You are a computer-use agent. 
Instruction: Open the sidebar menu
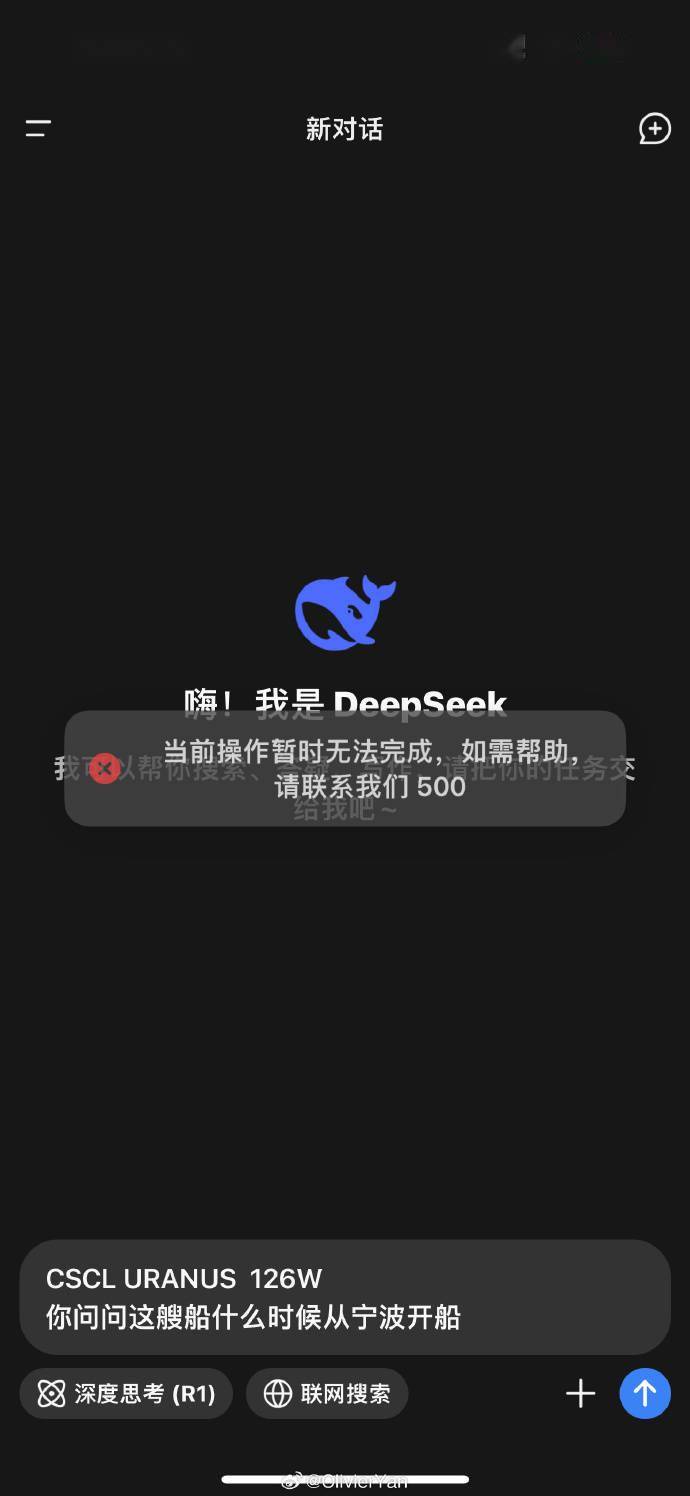pos(38,128)
